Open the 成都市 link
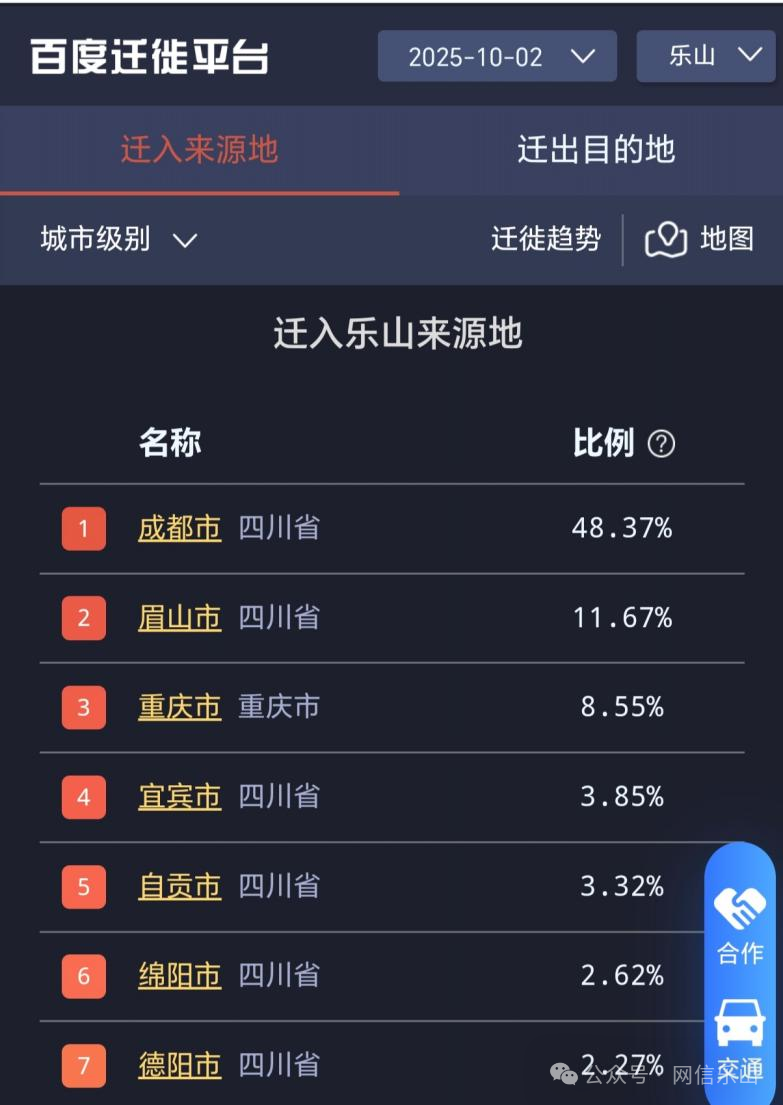The image size is (783, 1105). tap(179, 528)
